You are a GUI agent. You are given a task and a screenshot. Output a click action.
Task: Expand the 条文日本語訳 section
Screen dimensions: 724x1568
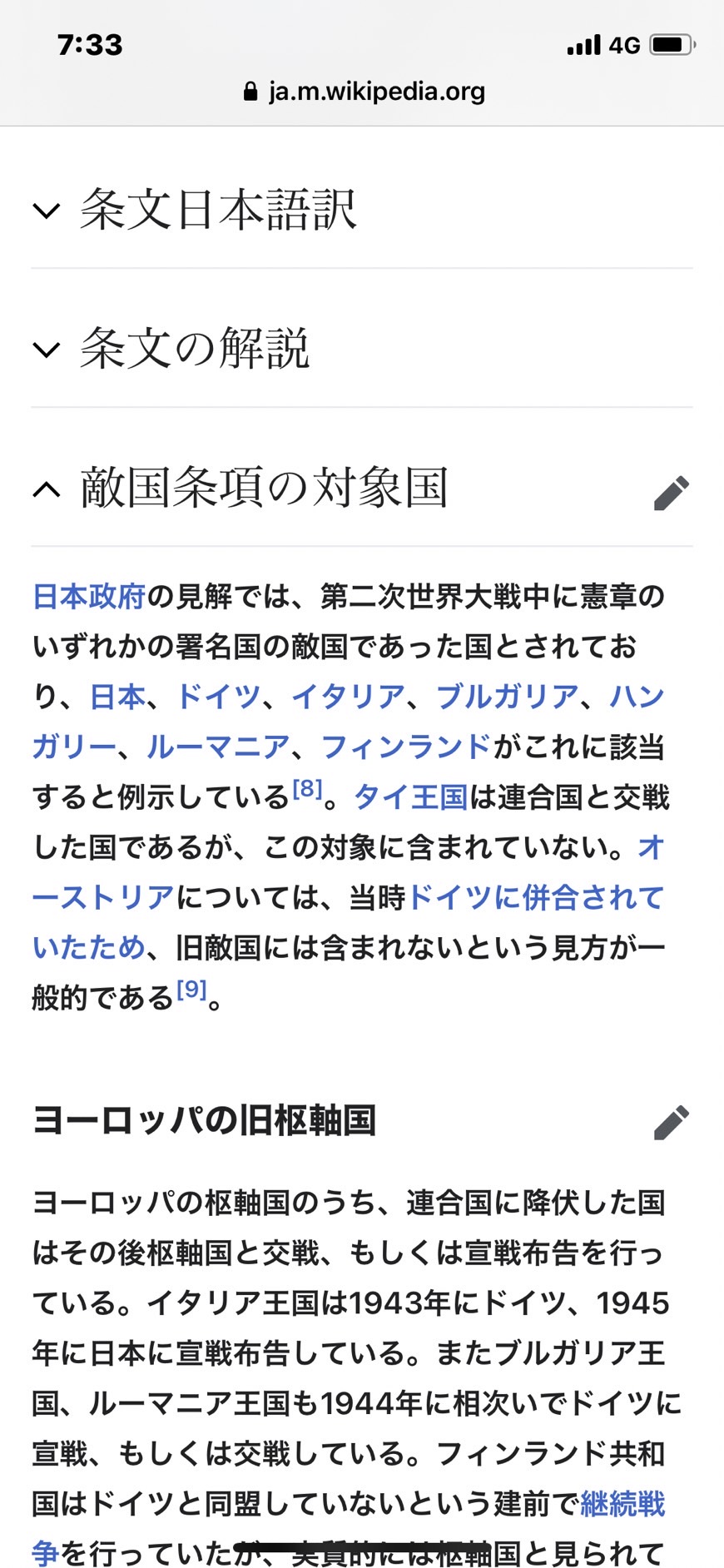[361, 210]
